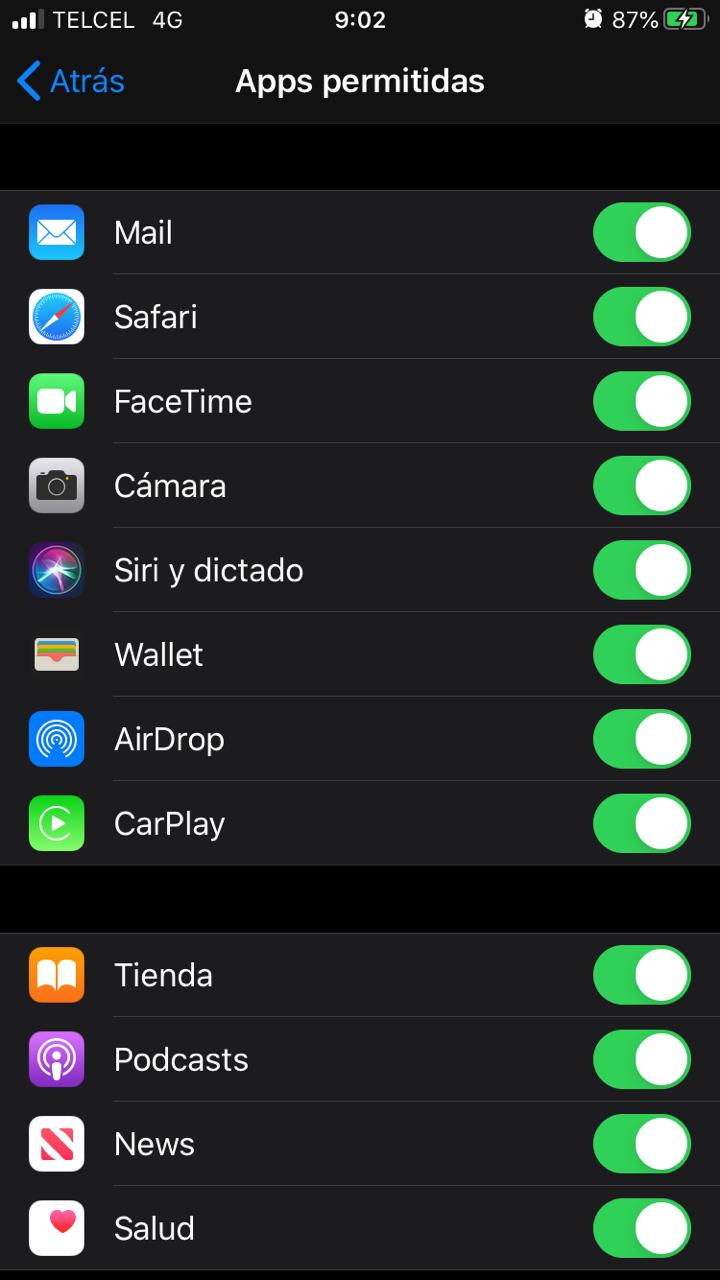
Task: Switch off Podcasts
Action: tap(642, 1059)
